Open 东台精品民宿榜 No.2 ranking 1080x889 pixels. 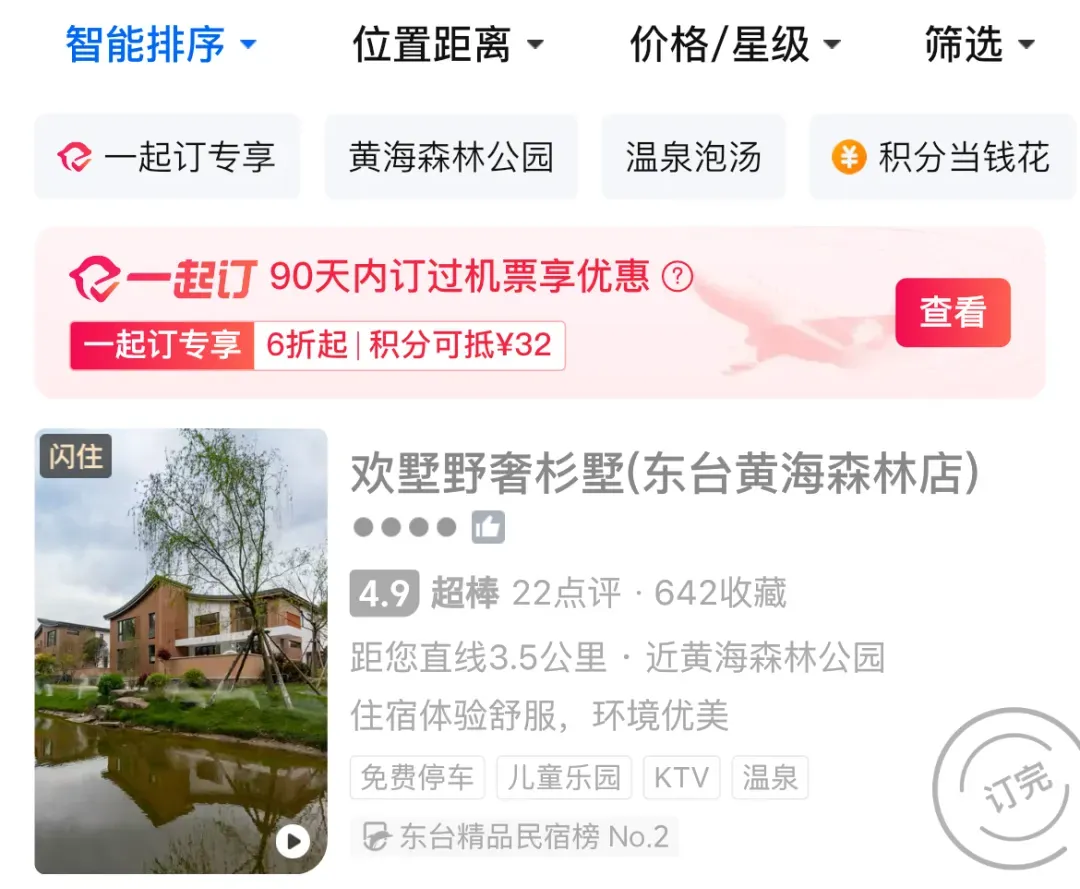515,837
